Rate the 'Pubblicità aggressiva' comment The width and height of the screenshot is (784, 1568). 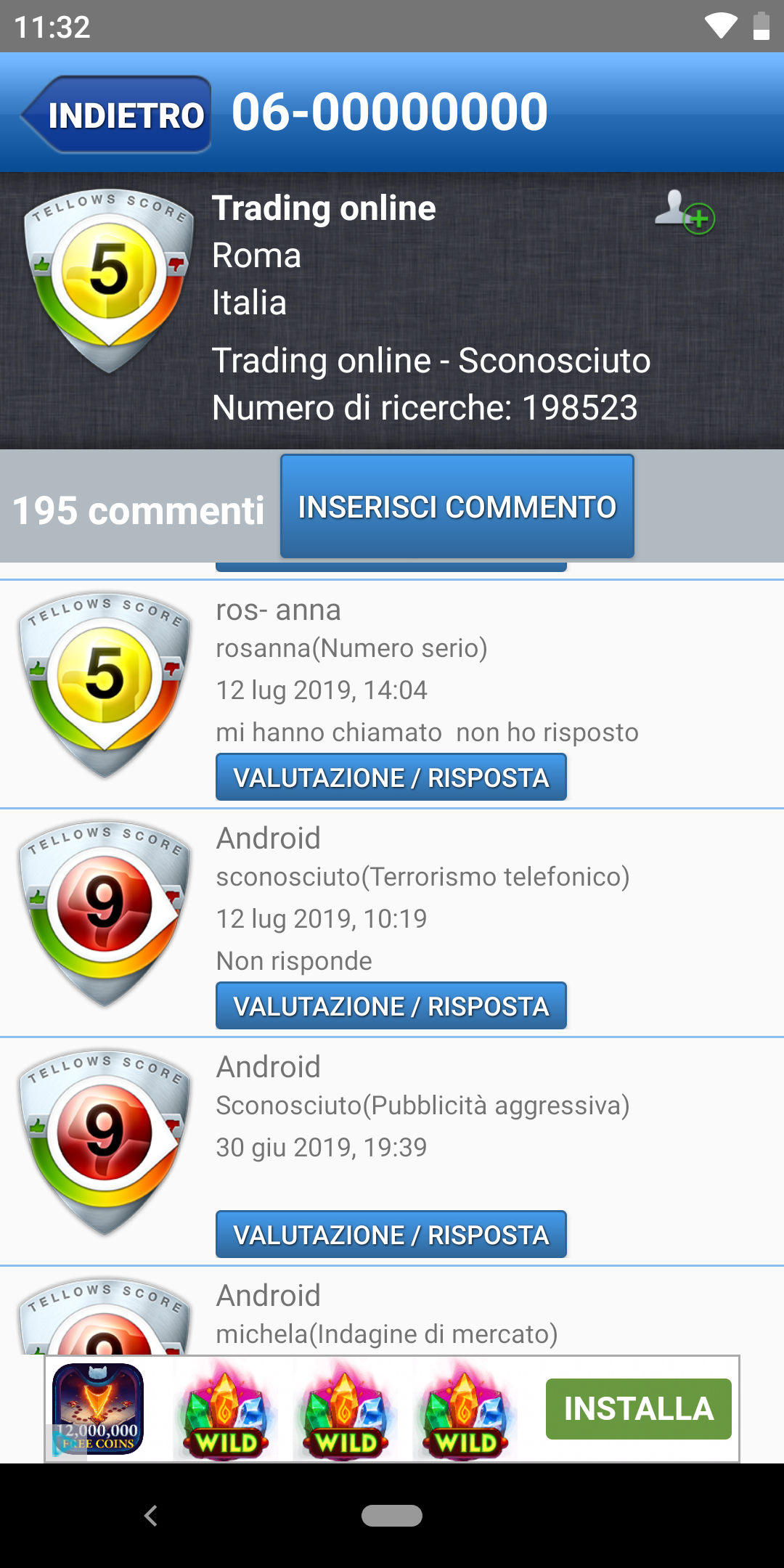click(x=391, y=1235)
